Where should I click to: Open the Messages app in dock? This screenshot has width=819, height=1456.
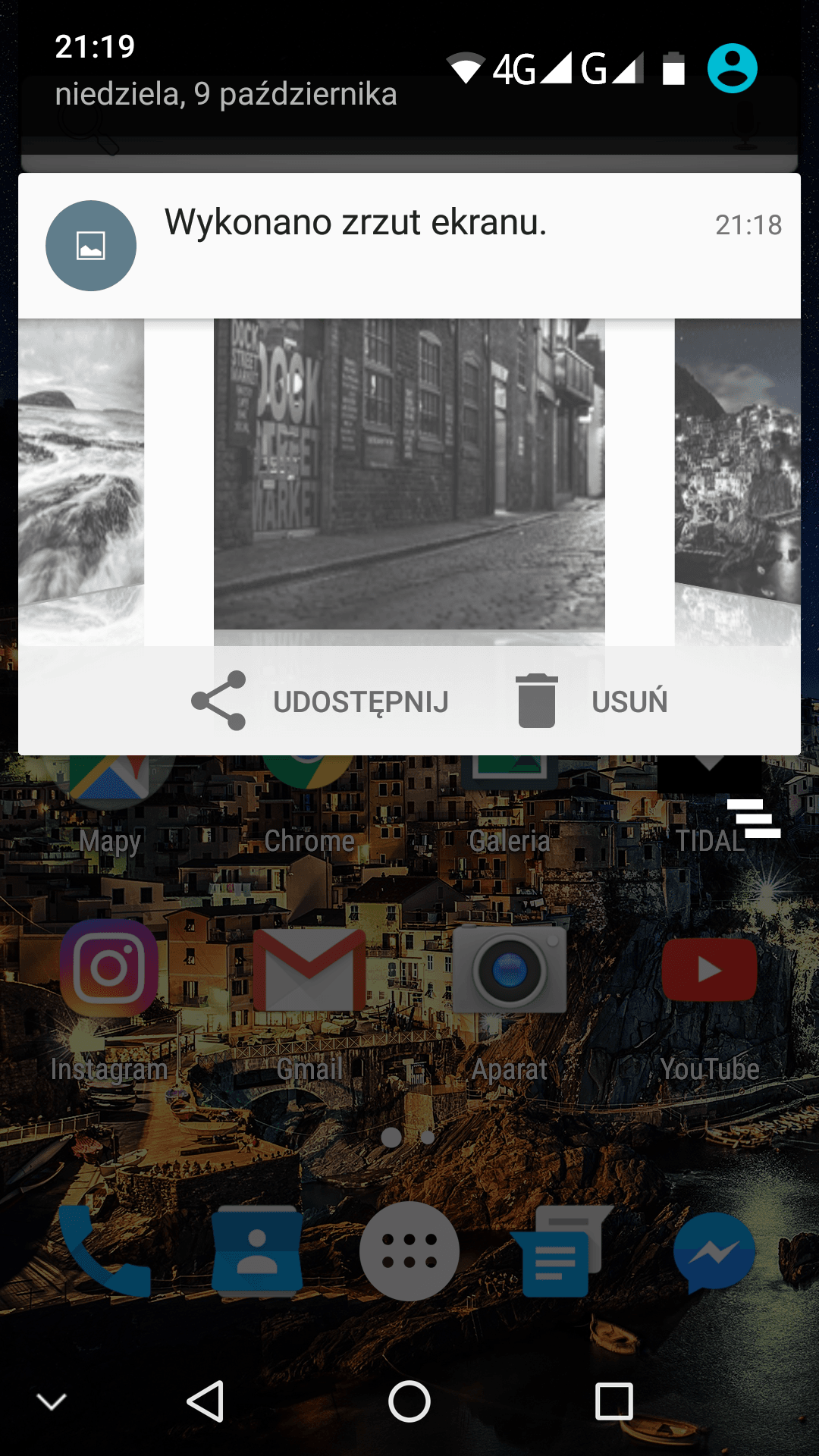[x=561, y=1250]
